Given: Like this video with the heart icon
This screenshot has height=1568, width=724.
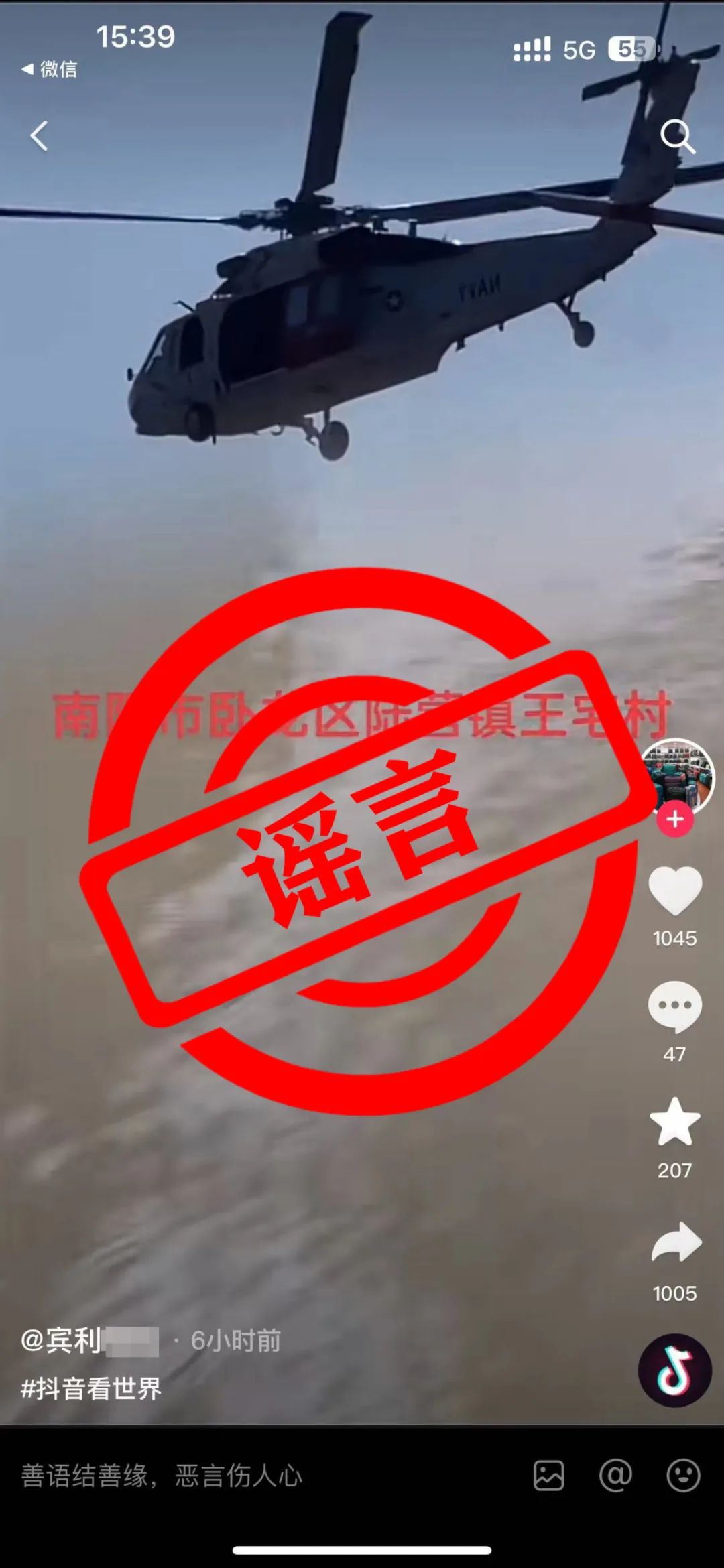Looking at the screenshot, I should 675,891.
